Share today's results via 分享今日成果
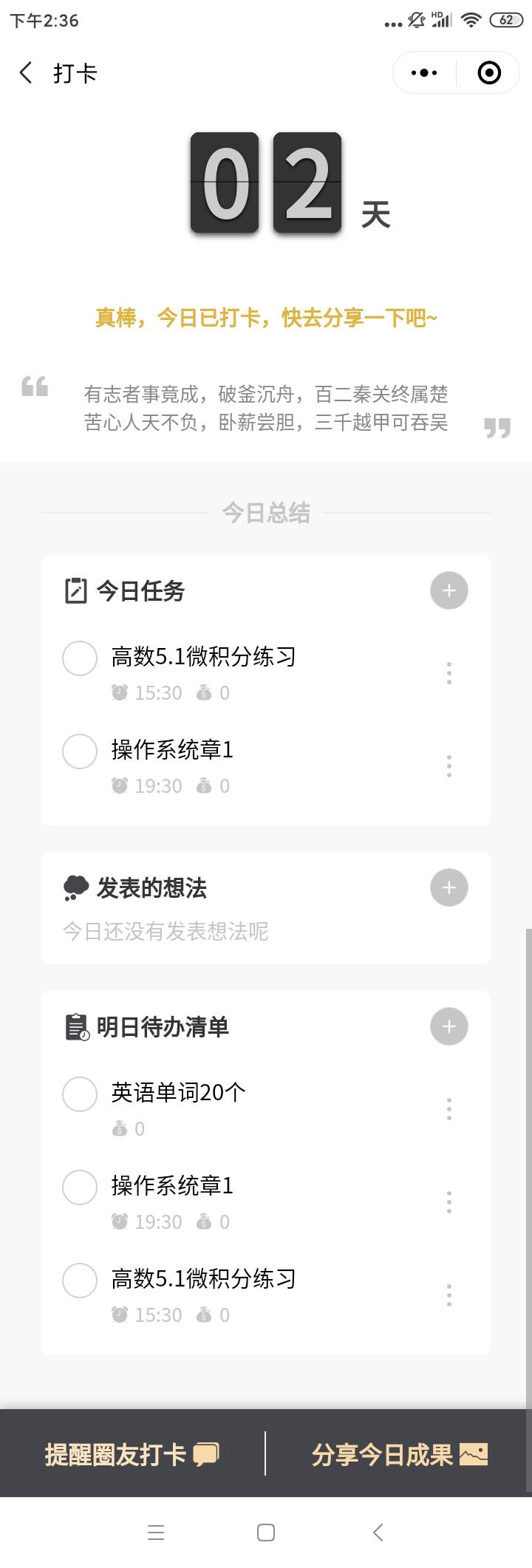Screen dimensions: 532x1568 pos(399,1454)
